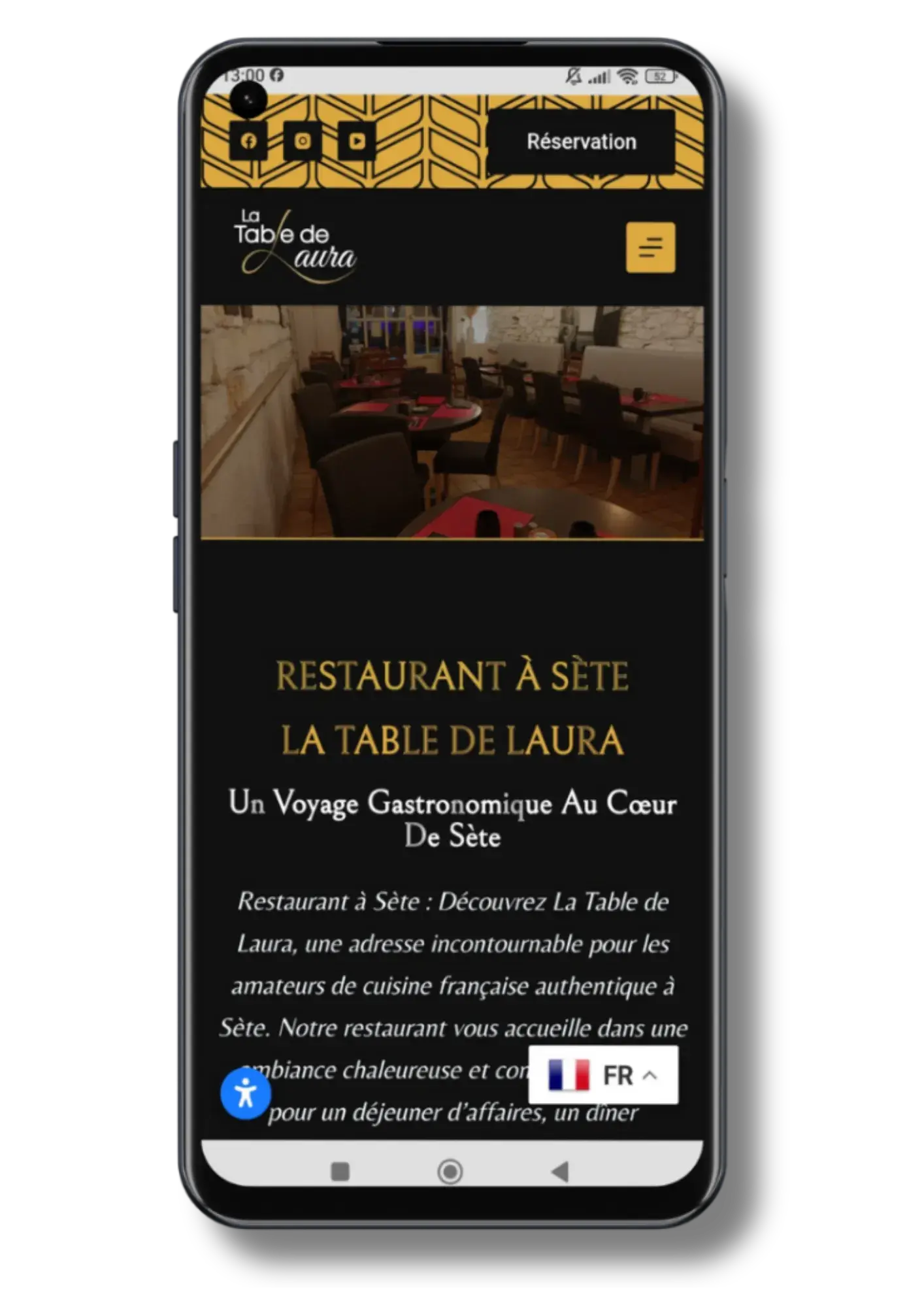Click the Réservation button
924x1307 pixels.
click(582, 141)
